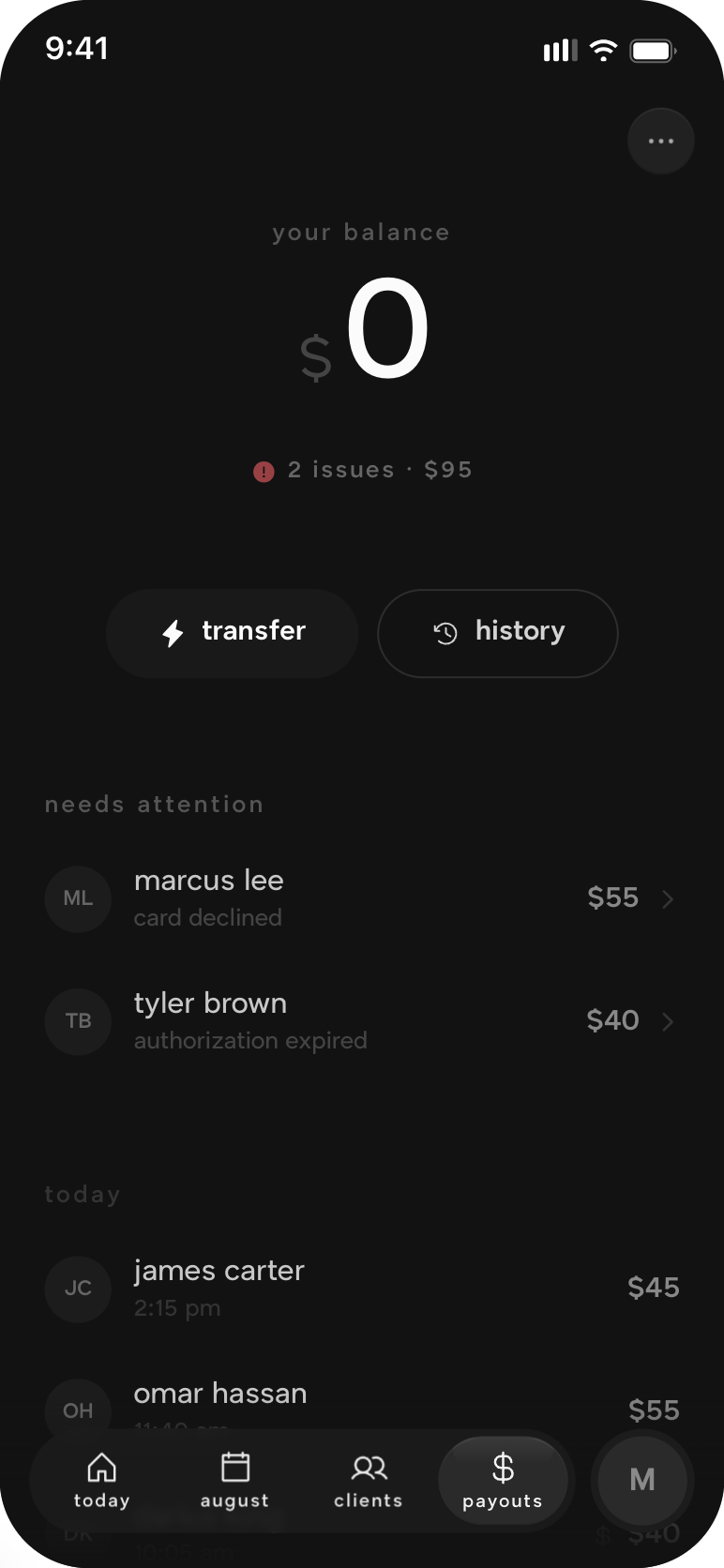This screenshot has width=724, height=1568.
Task: Open Marcus Lee's declined card issue
Action: tap(361, 898)
